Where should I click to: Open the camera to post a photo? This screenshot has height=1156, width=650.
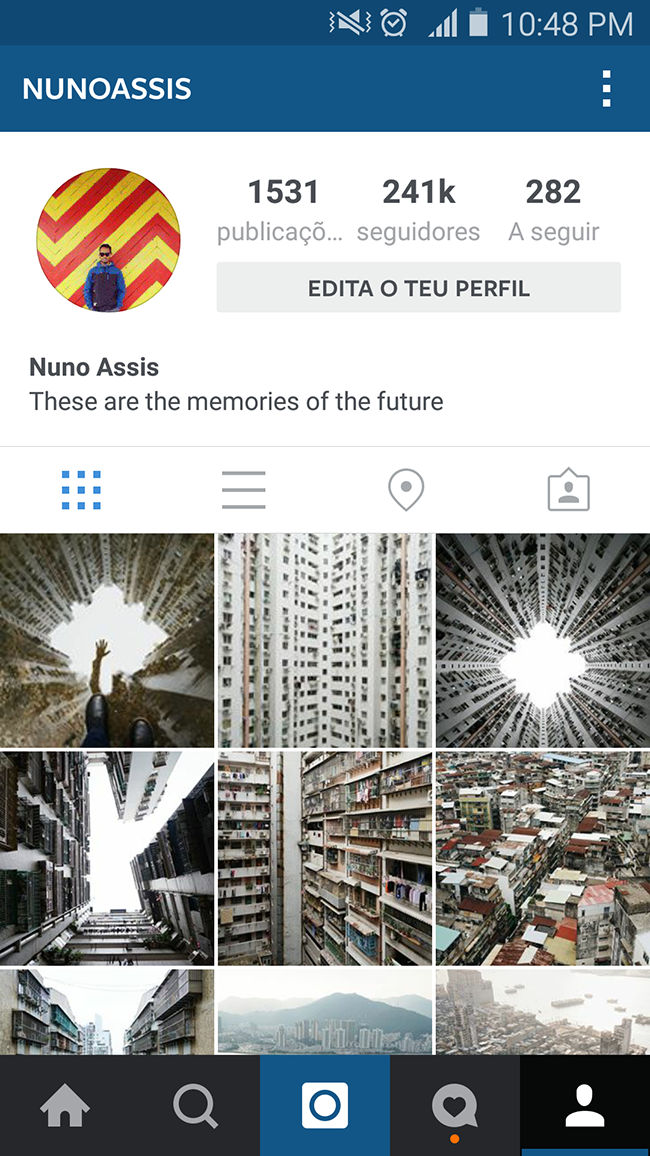click(325, 1106)
